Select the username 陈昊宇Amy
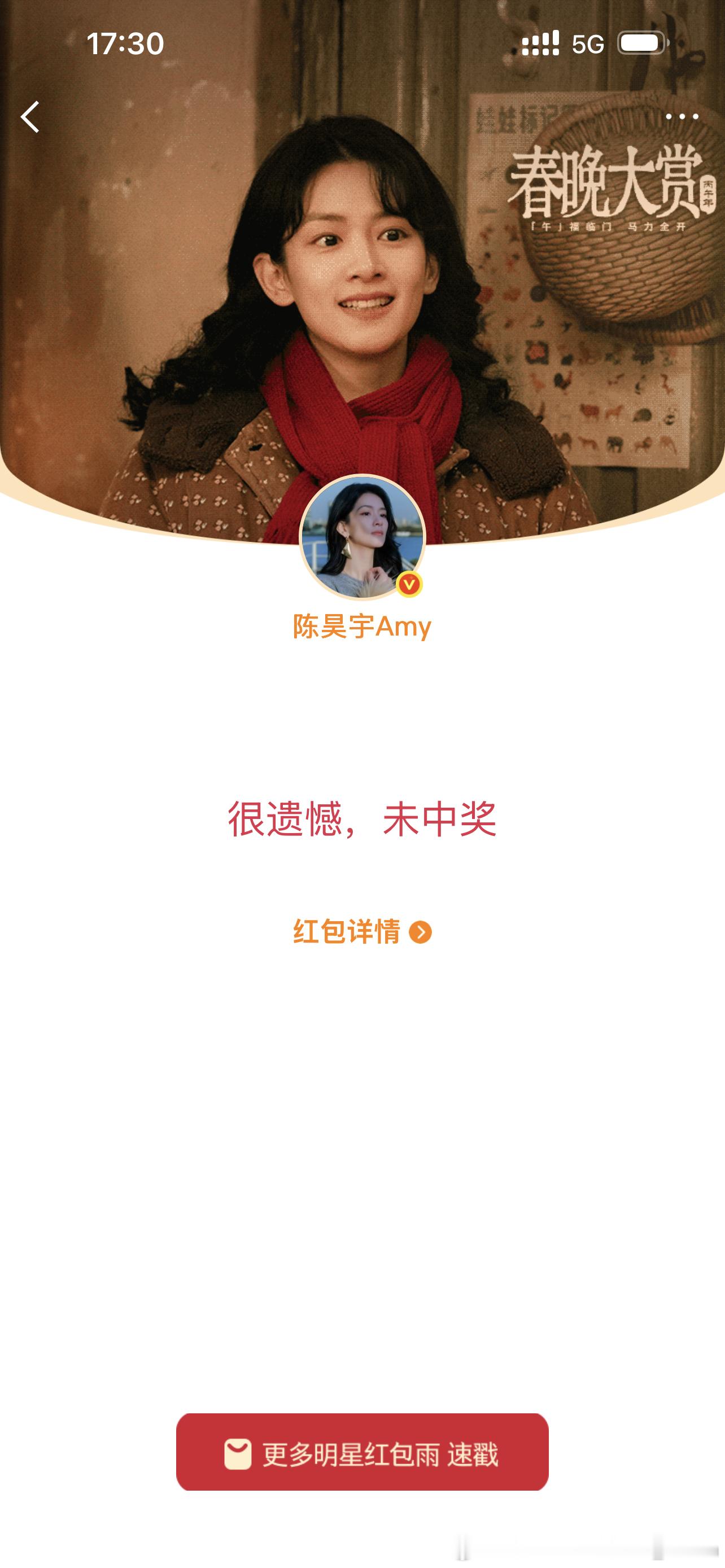Image resolution: width=725 pixels, height=1568 pixels. pos(362,629)
